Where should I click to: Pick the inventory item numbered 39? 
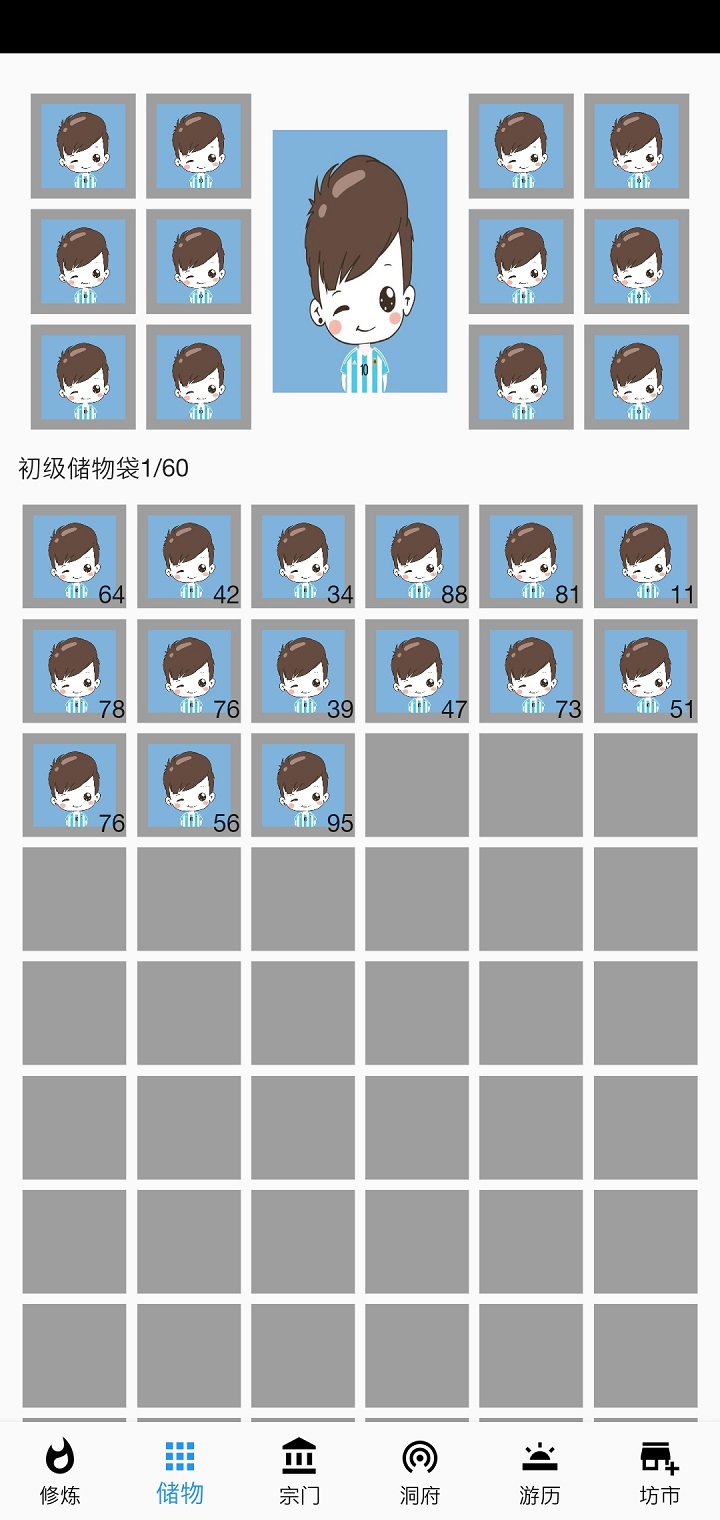[303, 671]
